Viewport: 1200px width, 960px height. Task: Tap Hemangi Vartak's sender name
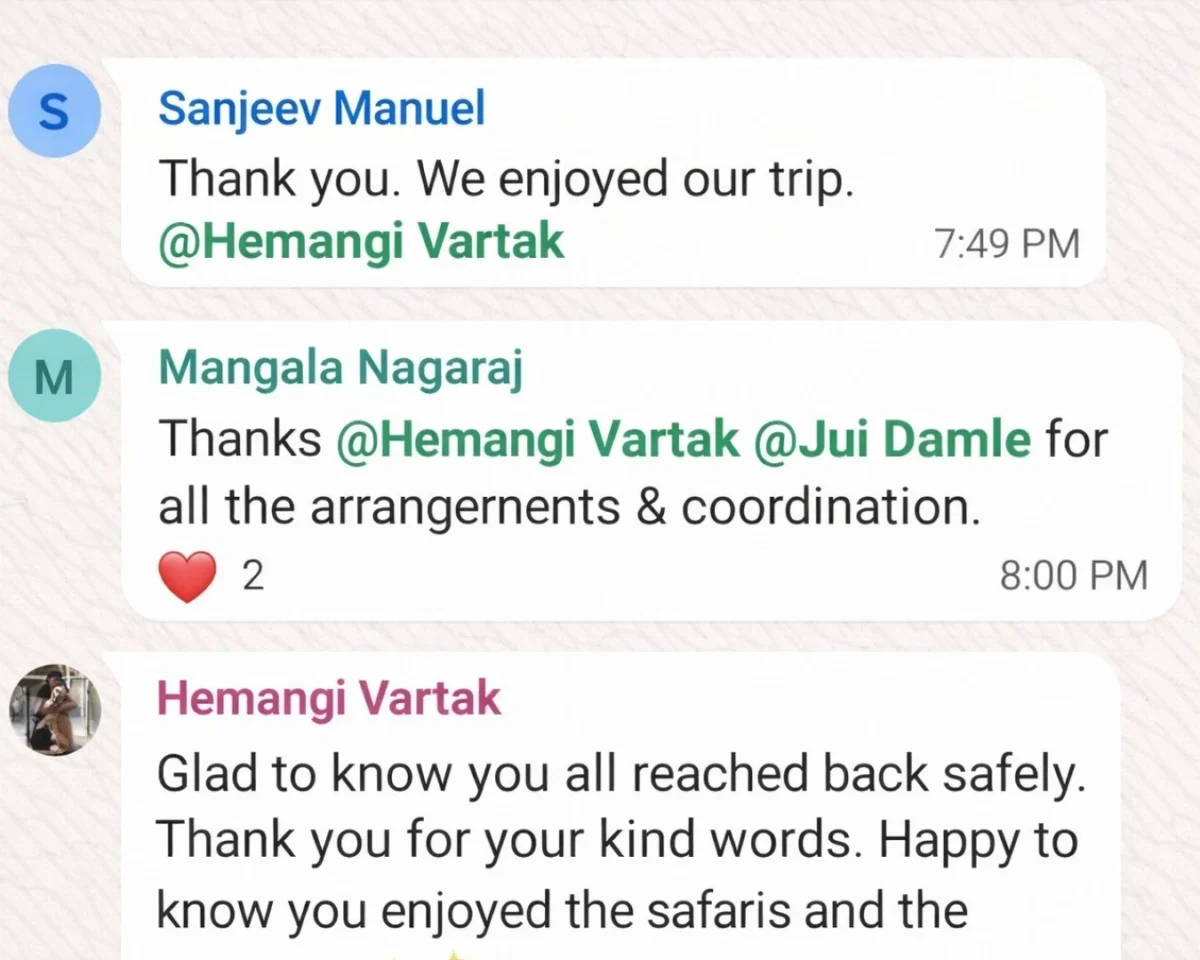pyautogui.click(x=329, y=698)
